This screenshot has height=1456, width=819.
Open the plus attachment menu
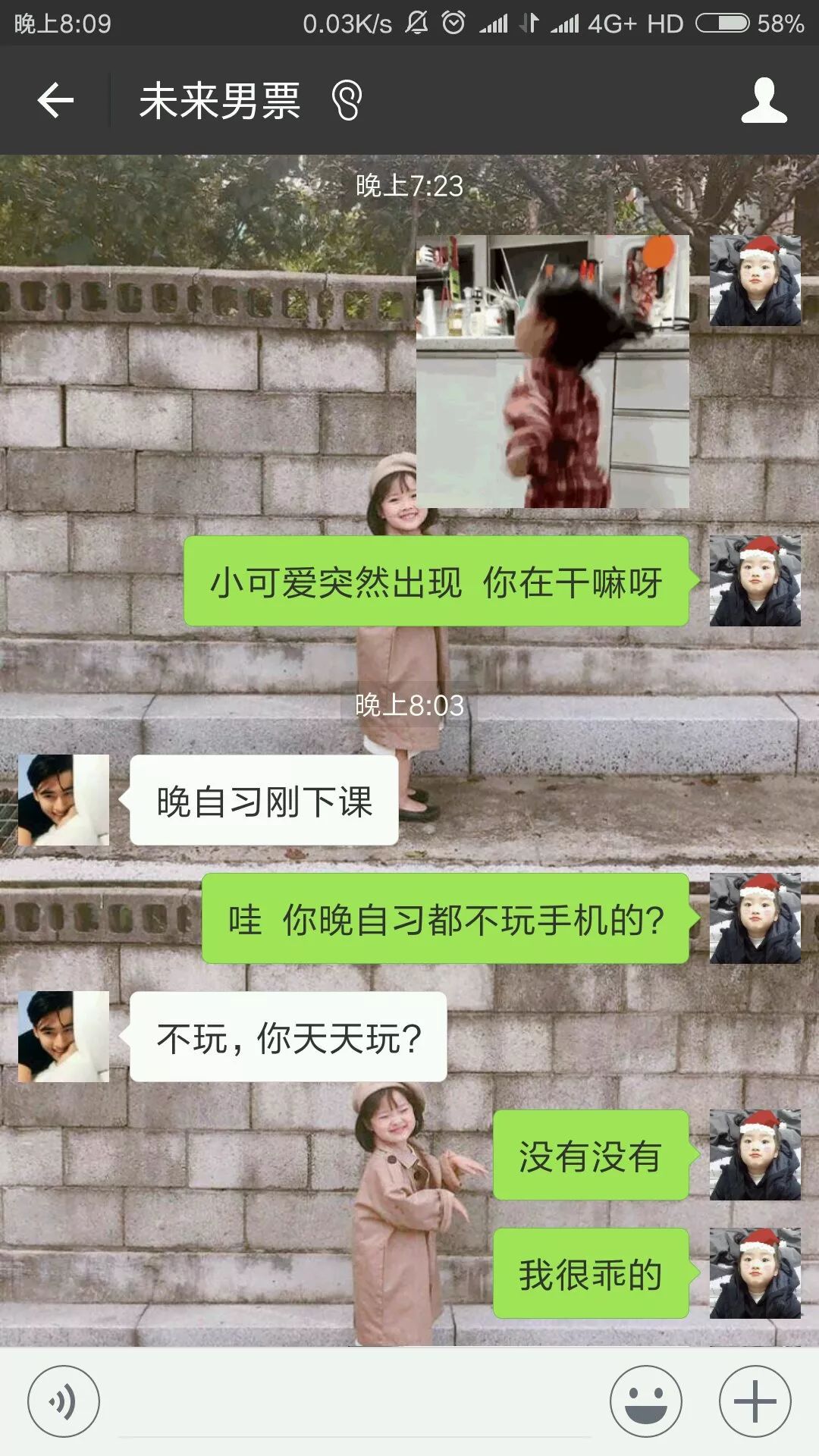point(755,1401)
